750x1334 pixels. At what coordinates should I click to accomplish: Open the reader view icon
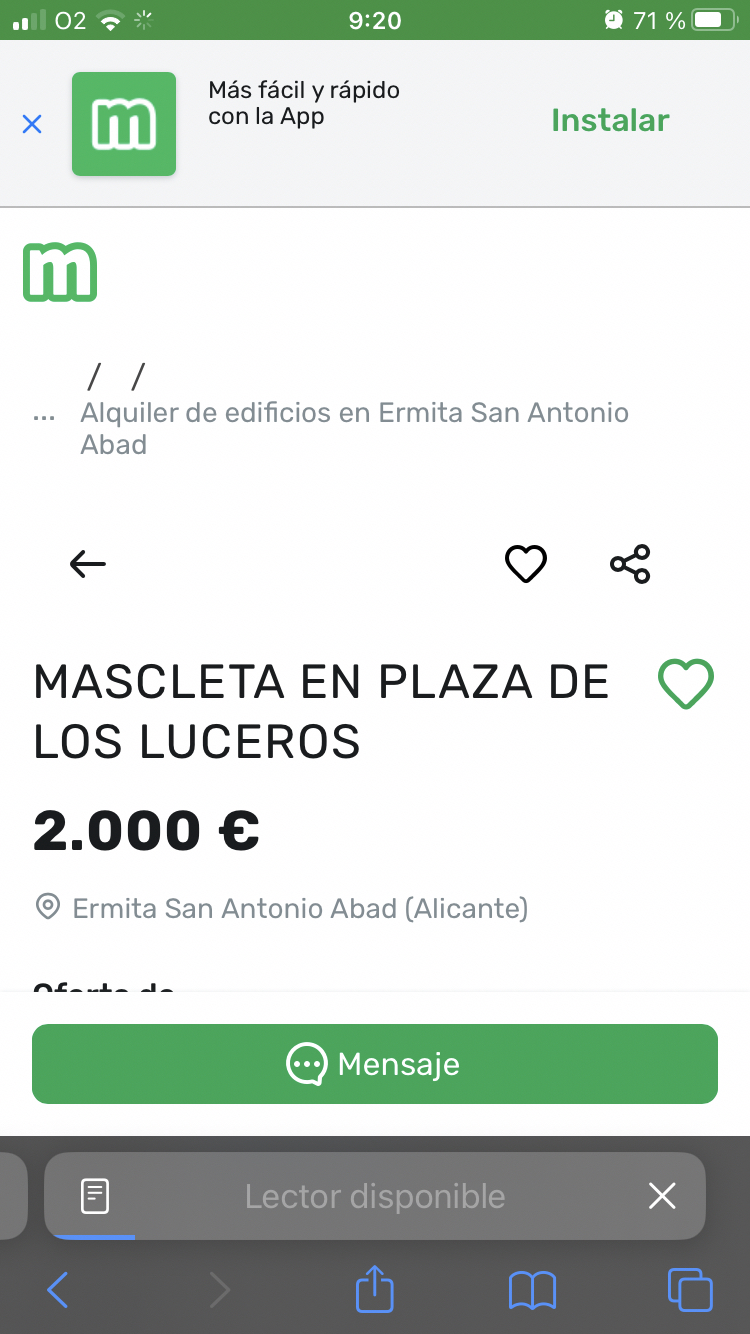click(x=95, y=1196)
